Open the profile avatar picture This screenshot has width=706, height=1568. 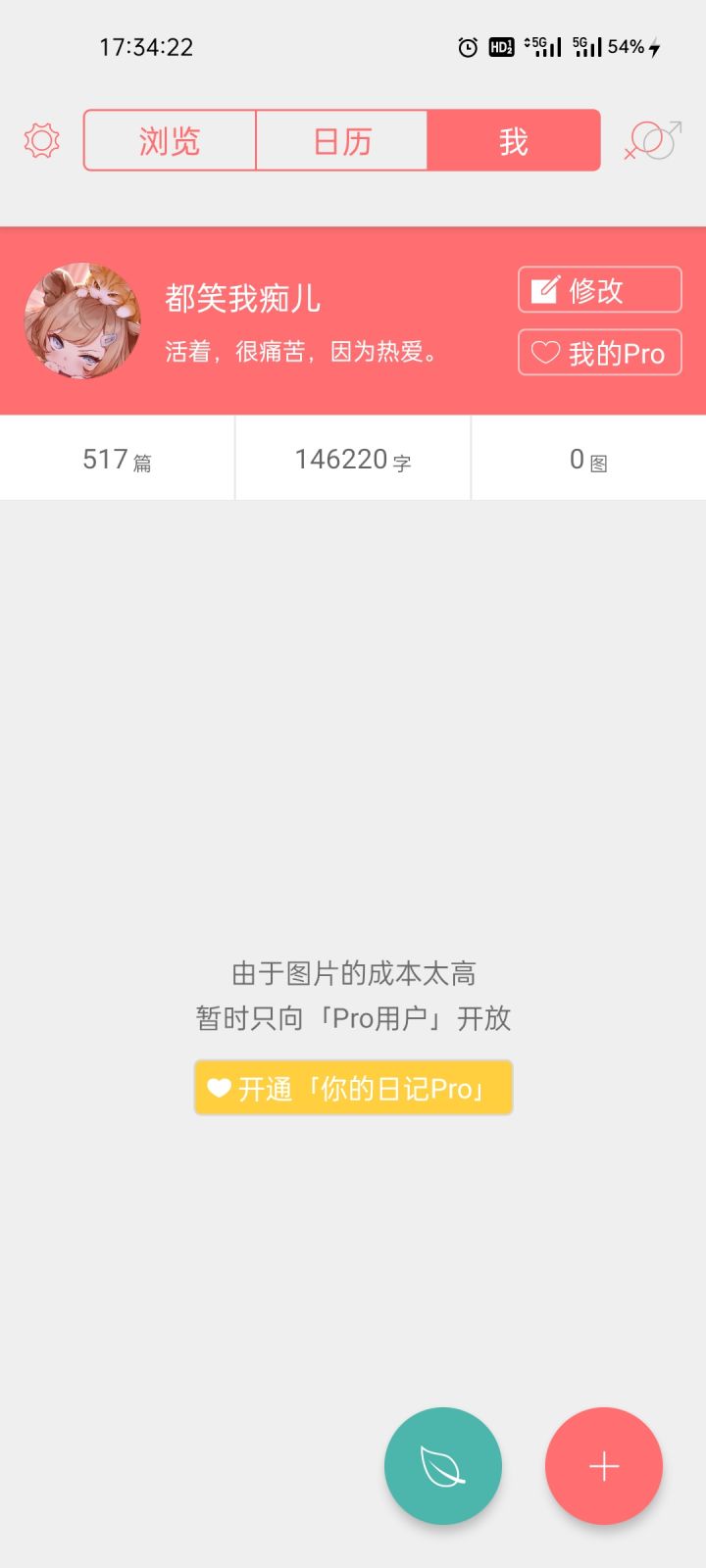[x=83, y=320]
